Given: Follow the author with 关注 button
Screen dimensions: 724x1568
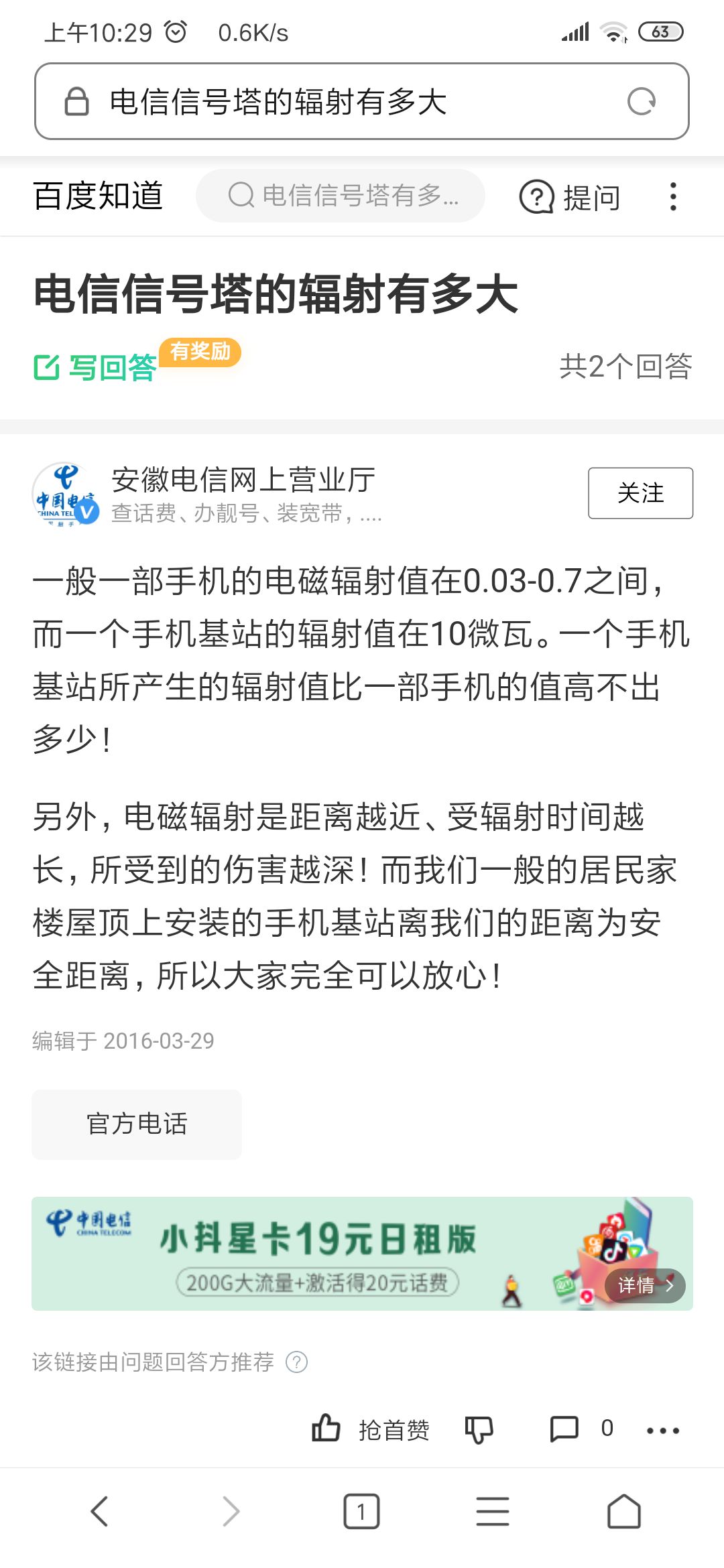Looking at the screenshot, I should tap(640, 493).
